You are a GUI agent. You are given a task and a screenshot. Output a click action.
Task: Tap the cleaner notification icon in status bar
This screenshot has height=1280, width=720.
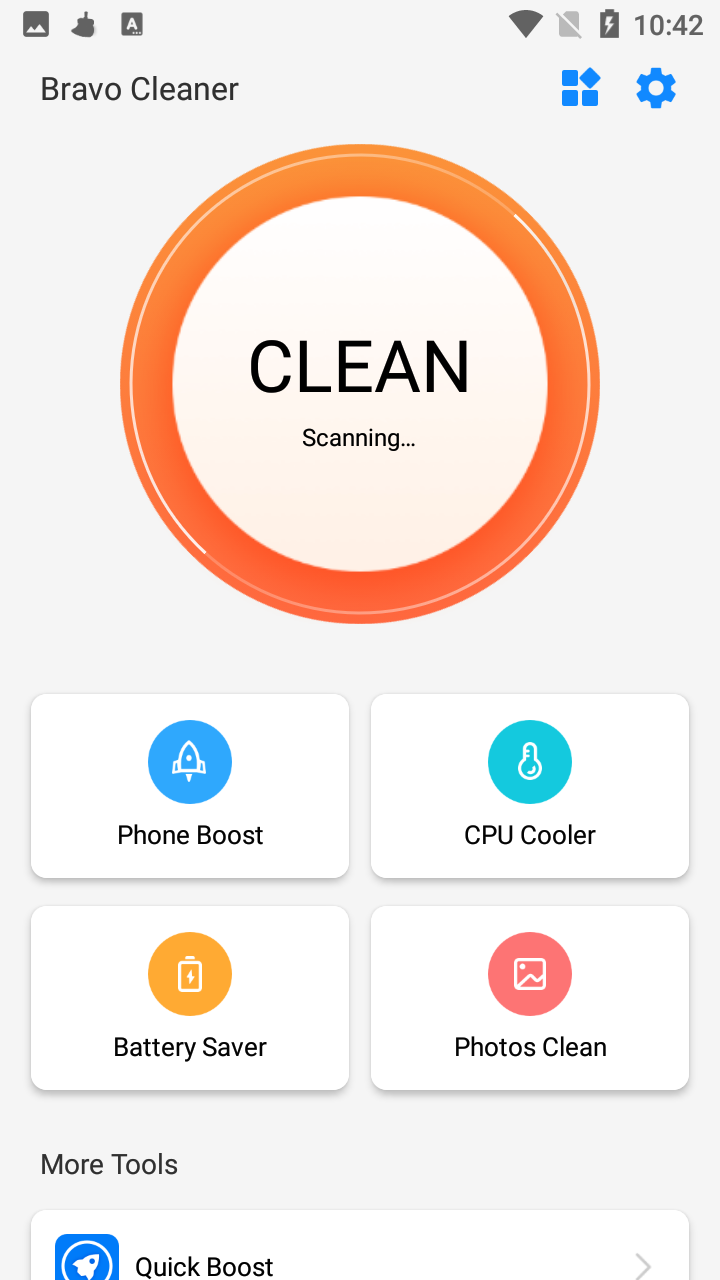click(84, 24)
